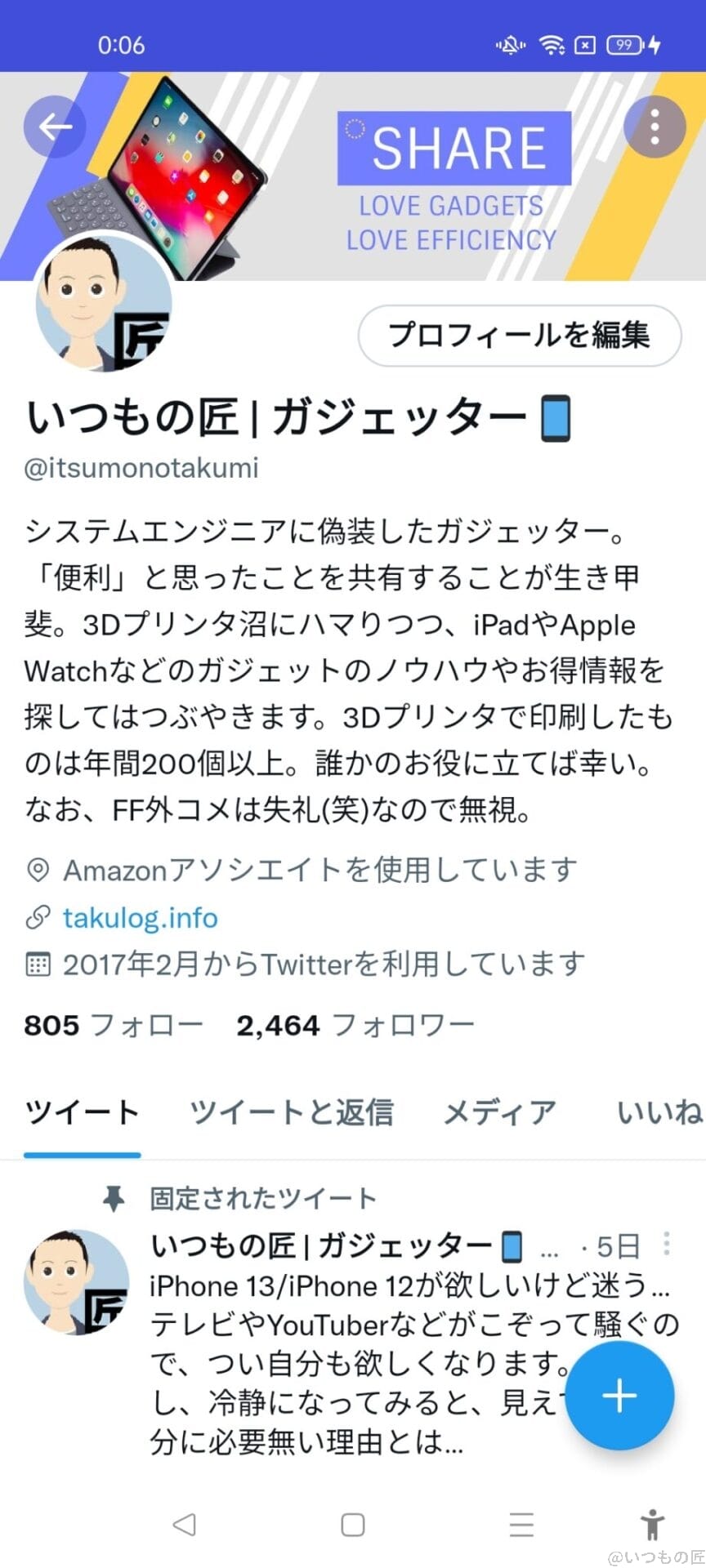The image size is (706, 1568).
Task: Tap プロフィールを編集 button
Action: 520,336
